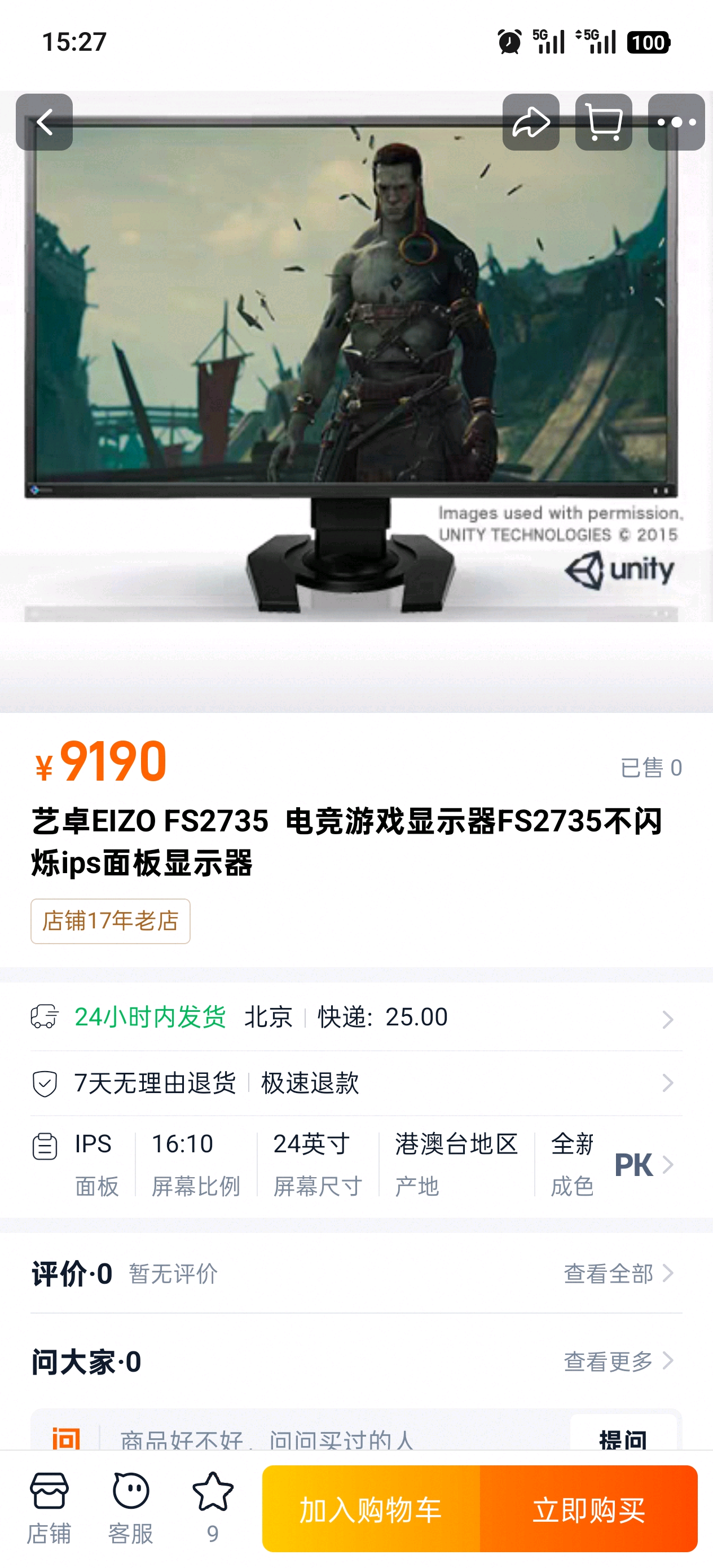Favorite this item with the star
The image size is (713, 1568).
[x=213, y=1508]
